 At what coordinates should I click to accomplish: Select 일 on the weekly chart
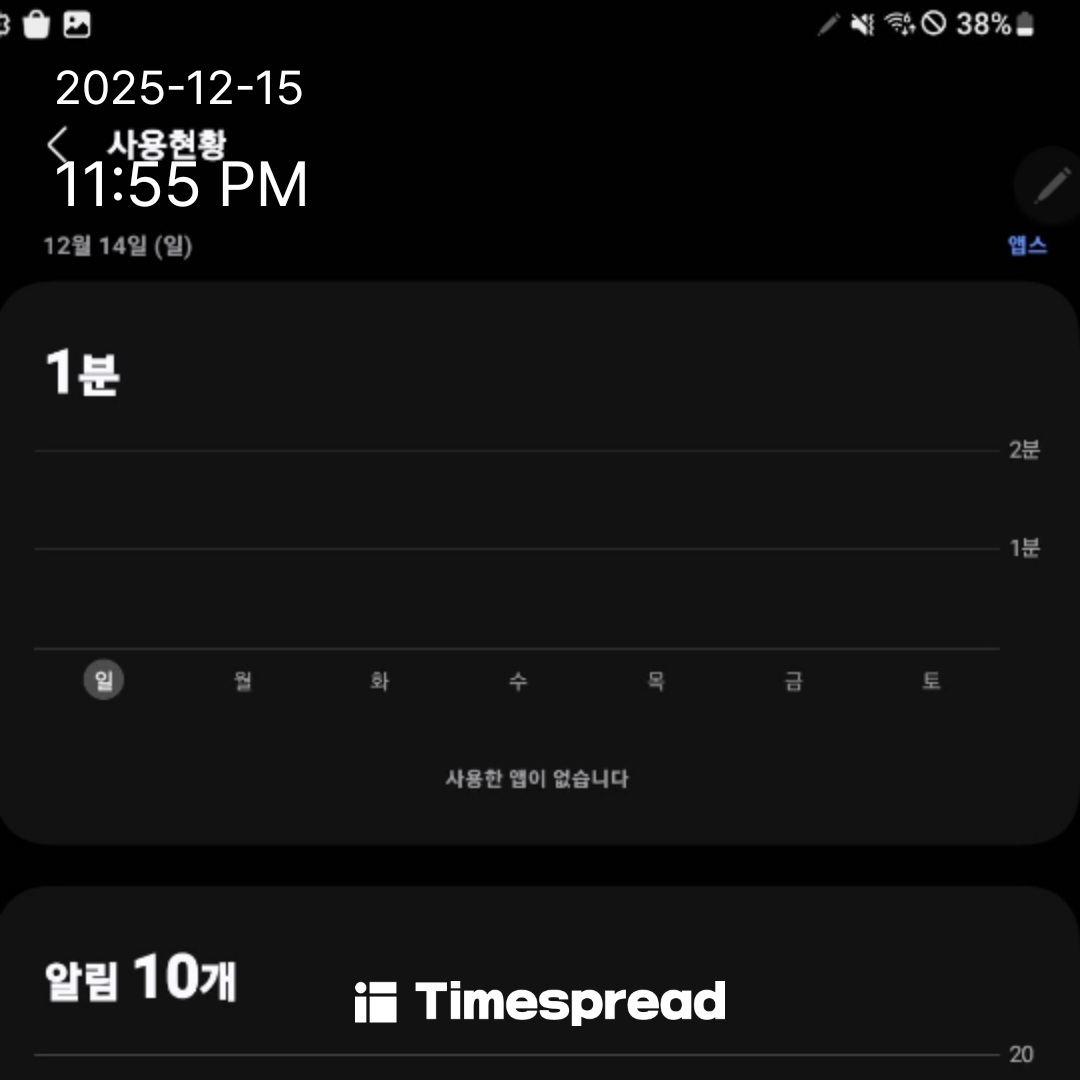click(103, 681)
